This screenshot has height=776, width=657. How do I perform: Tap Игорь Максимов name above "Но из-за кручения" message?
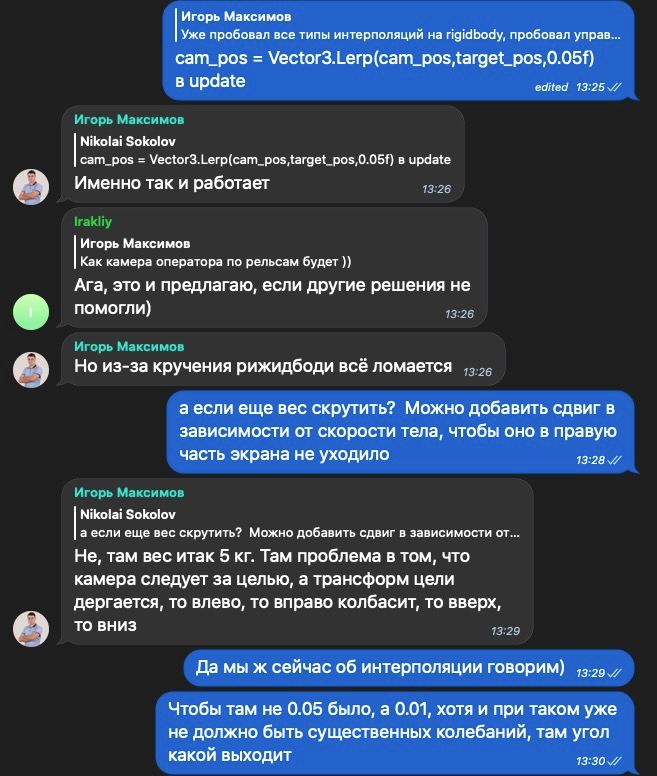point(129,346)
